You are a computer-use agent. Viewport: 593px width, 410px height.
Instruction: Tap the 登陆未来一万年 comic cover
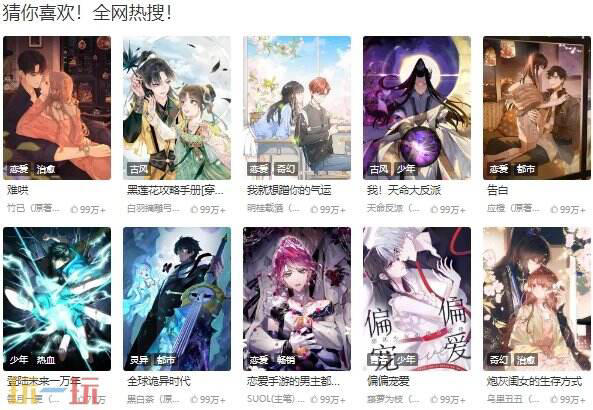click(57, 299)
